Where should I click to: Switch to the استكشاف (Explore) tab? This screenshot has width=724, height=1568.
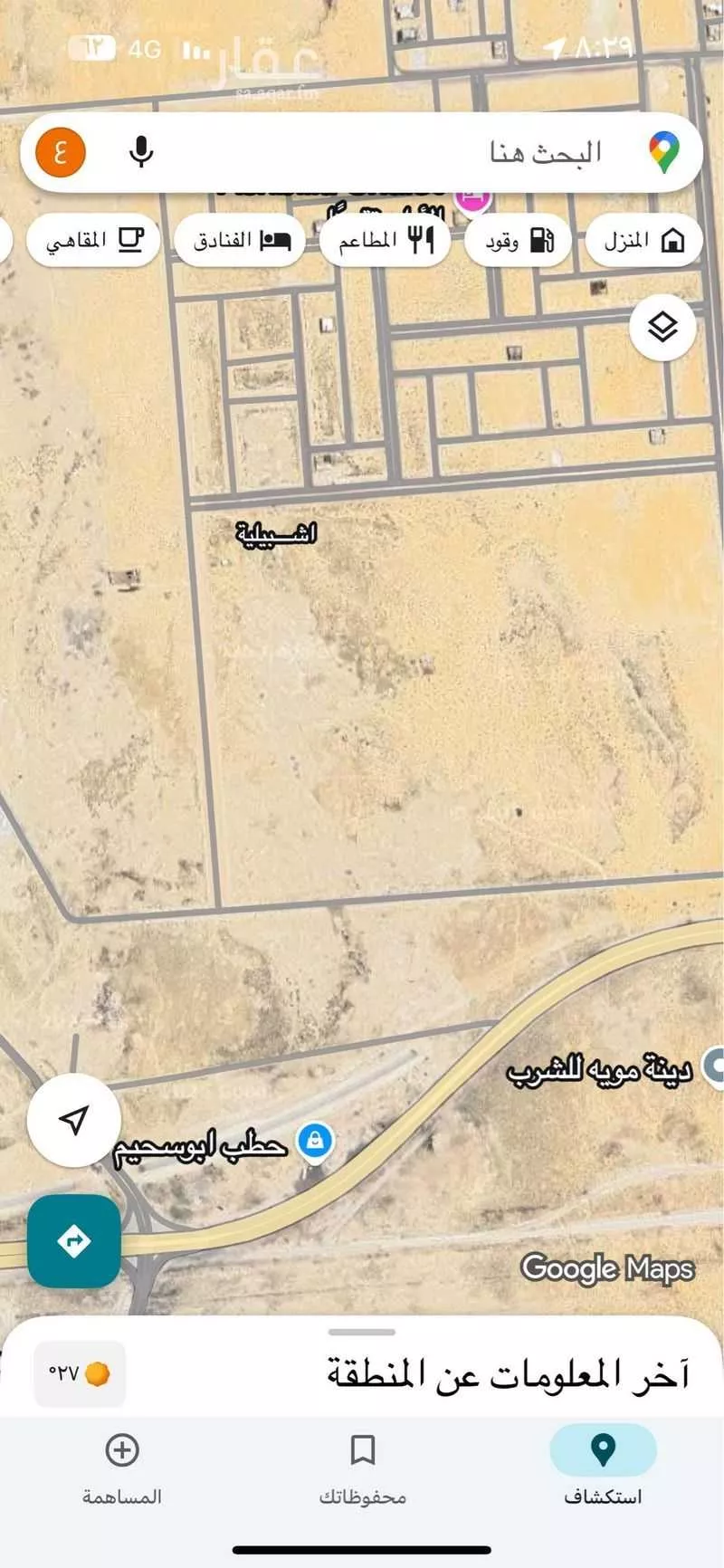click(603, 1466)
